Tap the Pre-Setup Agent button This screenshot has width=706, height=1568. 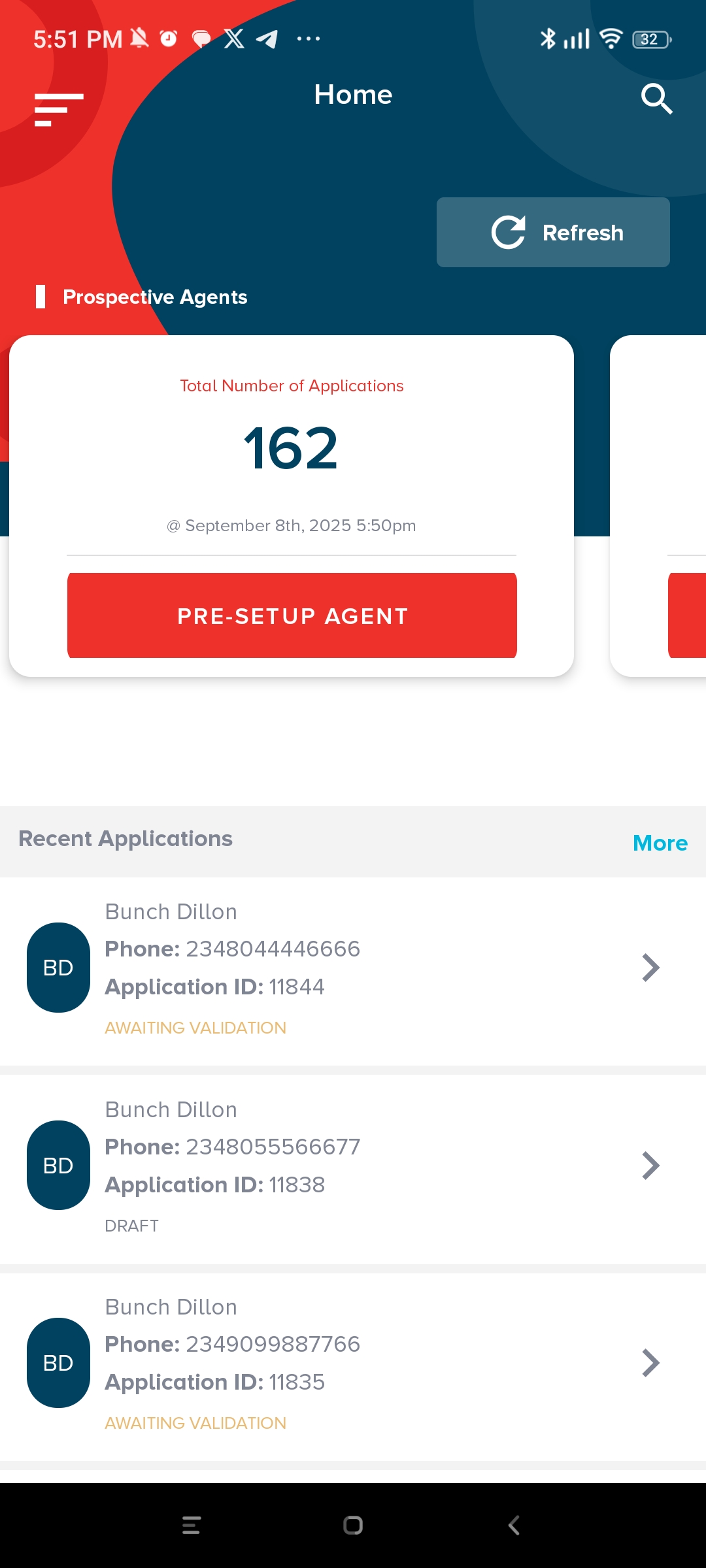(x=292, y=615)
